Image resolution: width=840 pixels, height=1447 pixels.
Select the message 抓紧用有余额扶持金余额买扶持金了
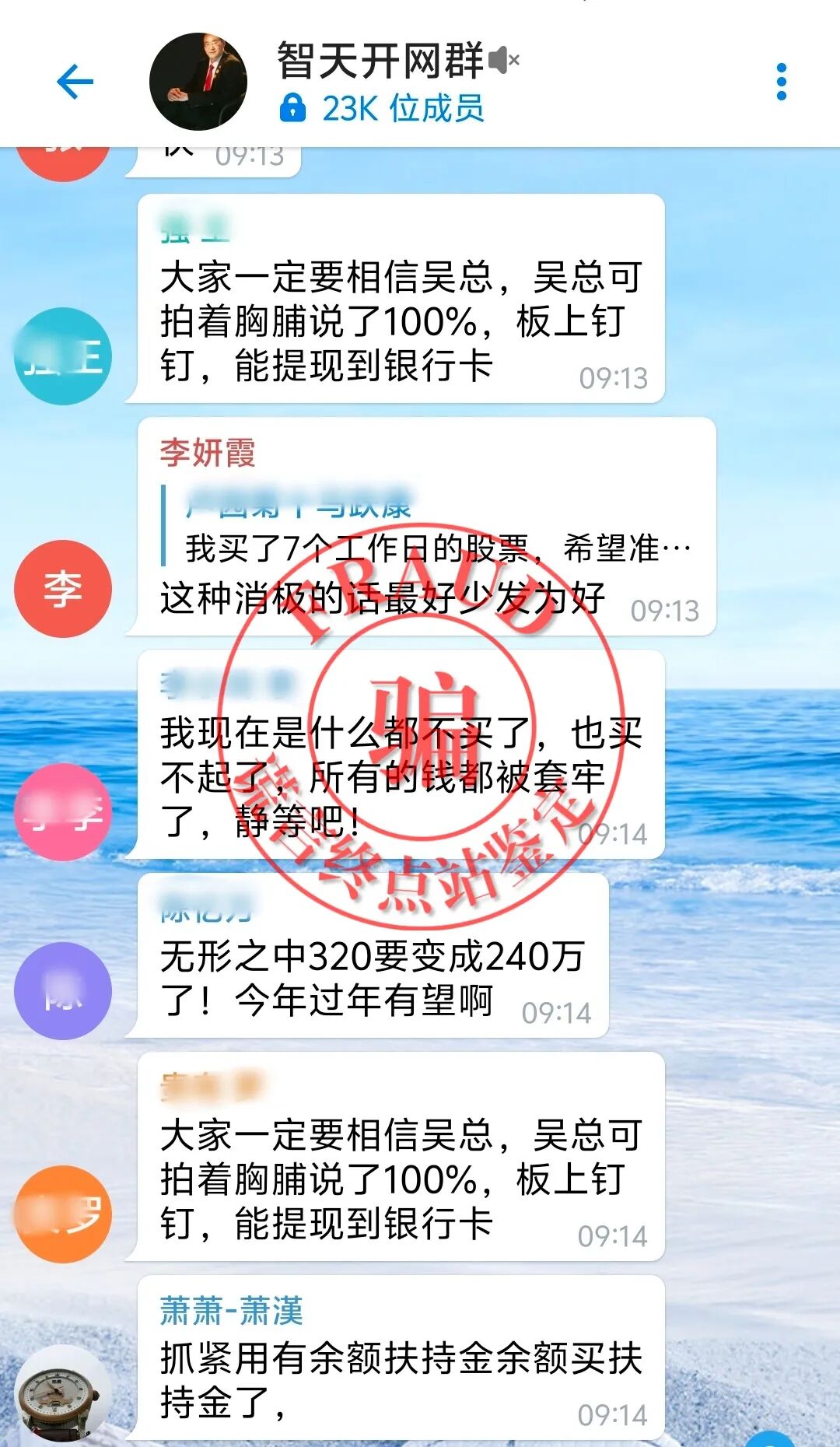pyautogui.click(x=401, y=1381)
